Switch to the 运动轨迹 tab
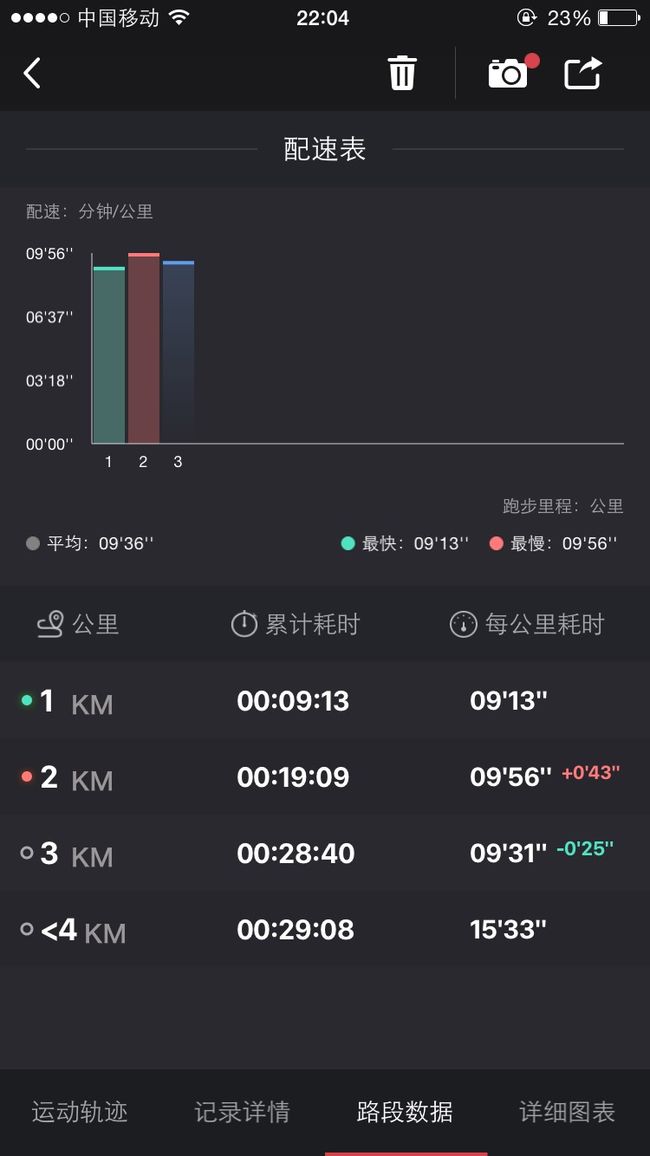The image size is (650, 1156). pos(80,1112)
